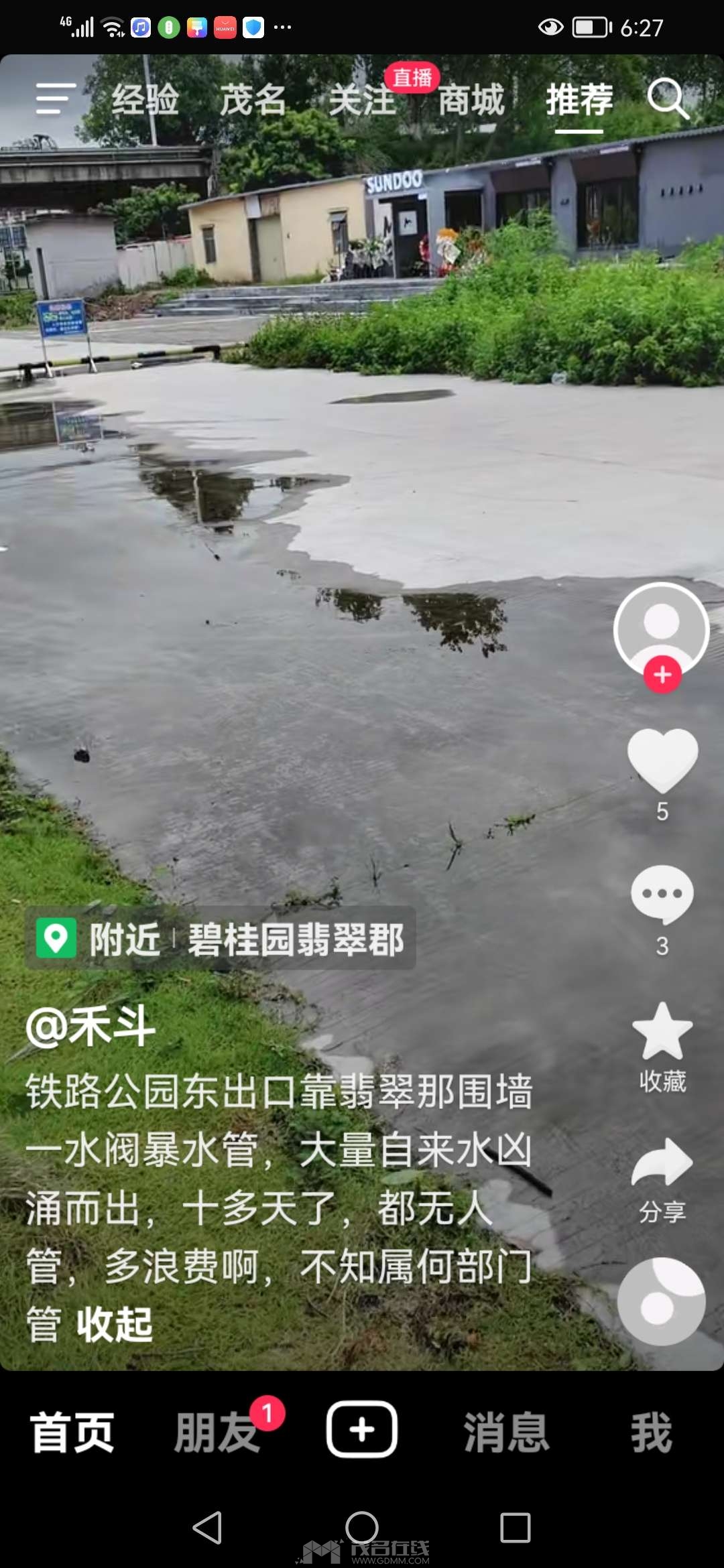Collapse the caption with 收起
Viewport: 724px width, 1568px height.
[115, 1325]
